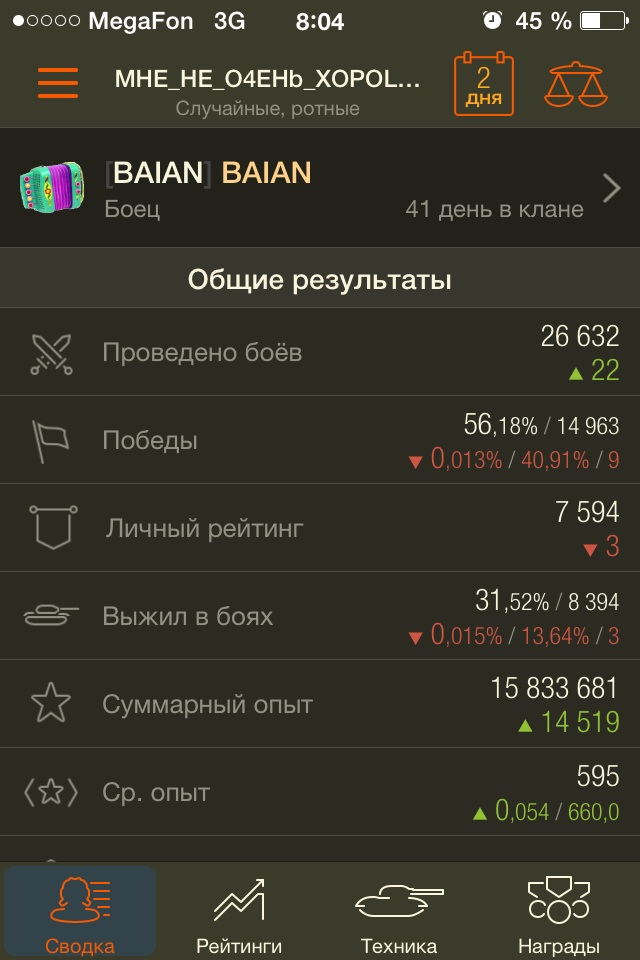Open the player comparison scales
Viewport: 640px width, 960px height.
click(x=575, y=84)
